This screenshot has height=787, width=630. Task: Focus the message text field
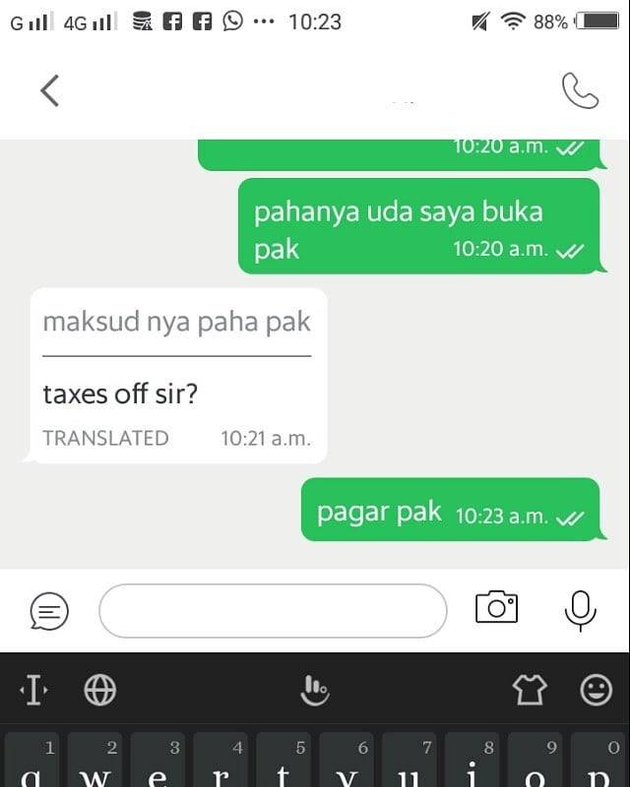[x=272, y=610]
